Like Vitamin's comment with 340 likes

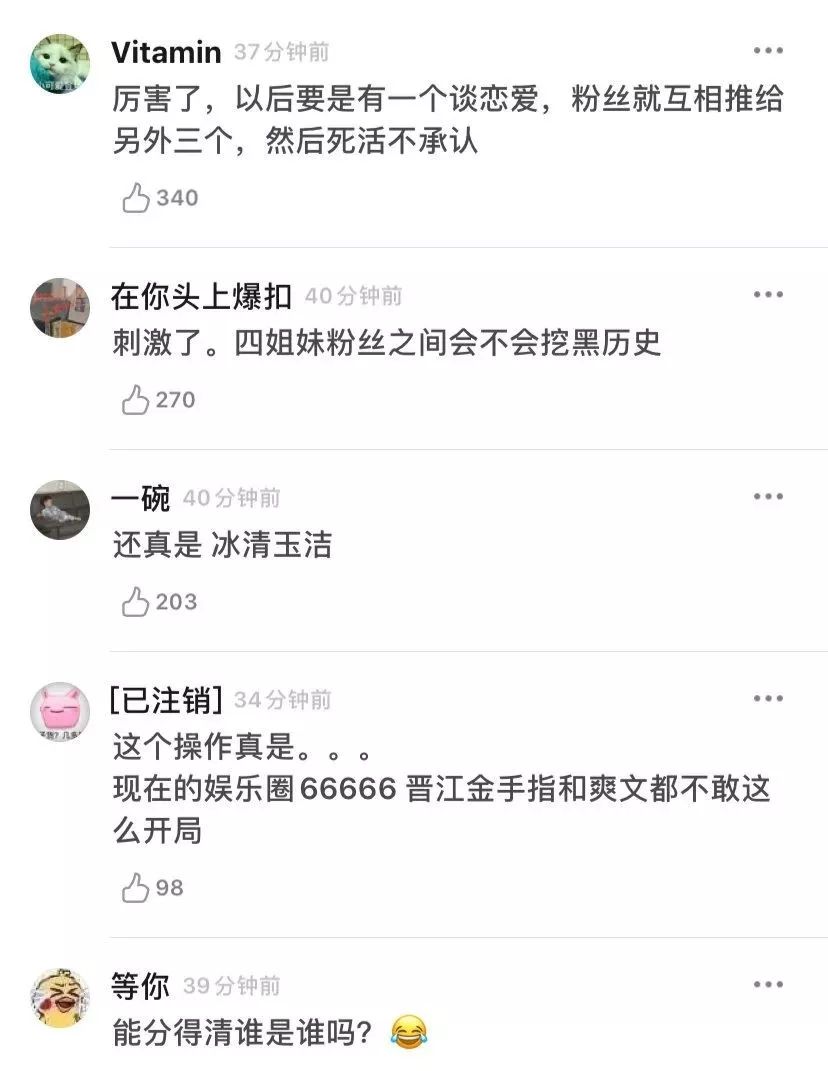point(136,198)
